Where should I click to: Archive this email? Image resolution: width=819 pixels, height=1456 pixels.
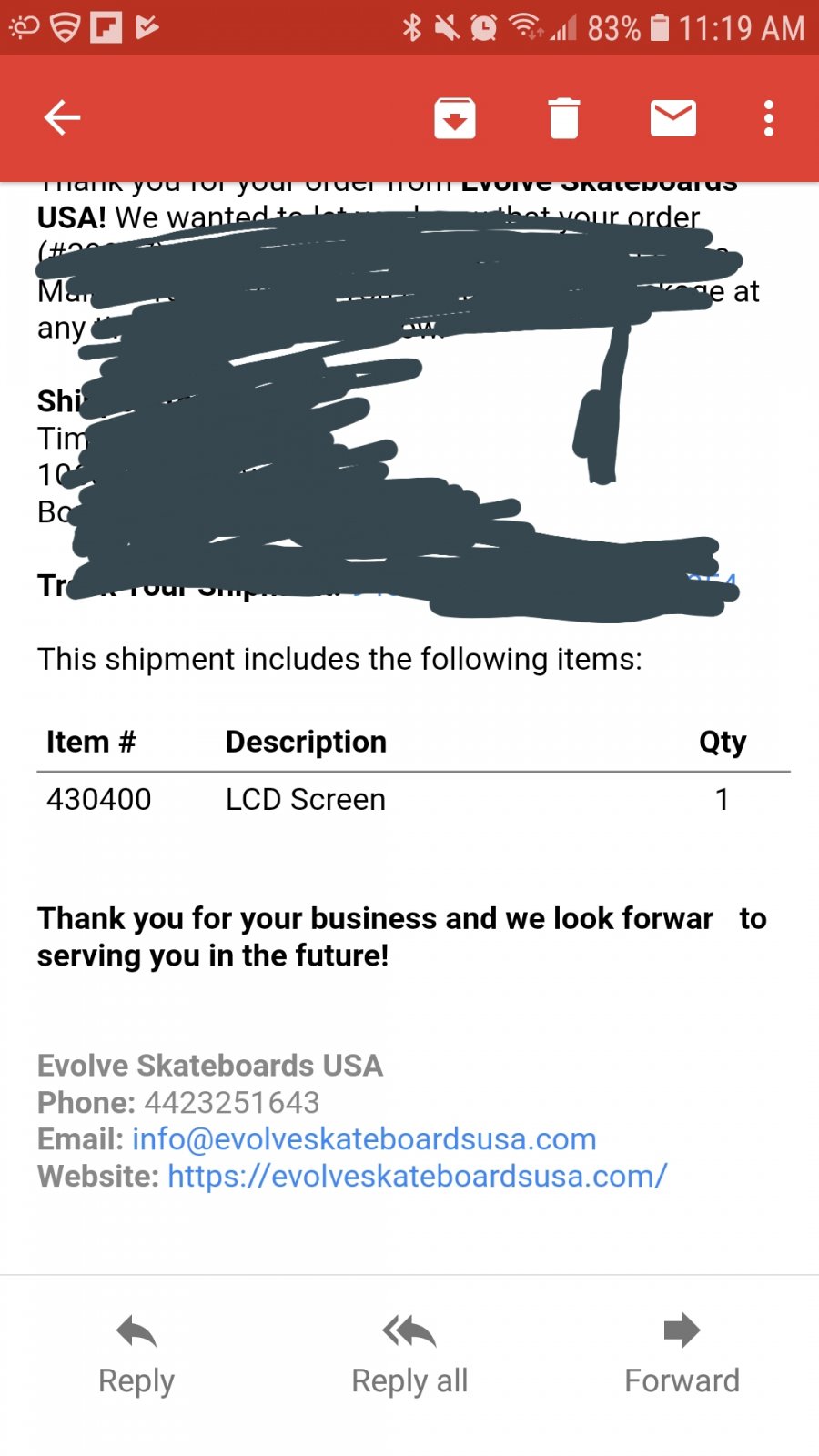(455, 118)
